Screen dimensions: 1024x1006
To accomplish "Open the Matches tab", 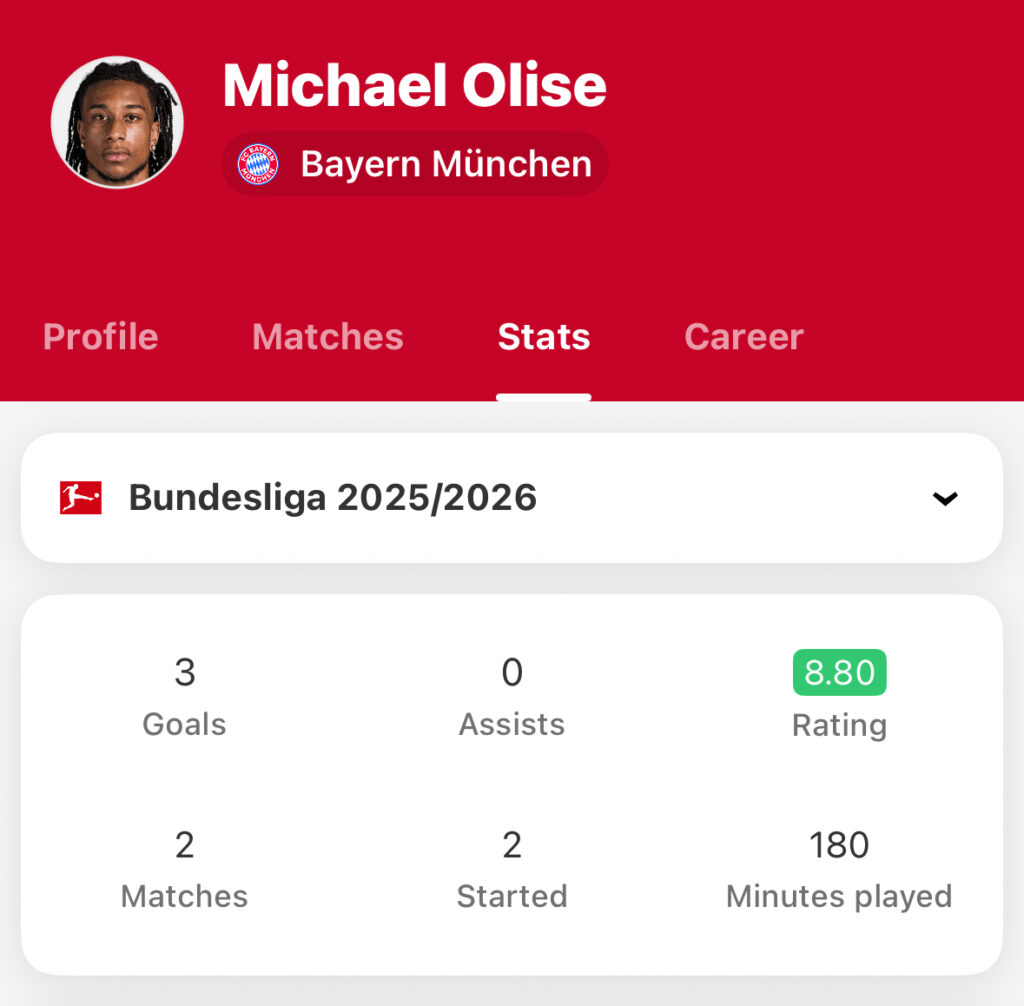I will 327,337.
